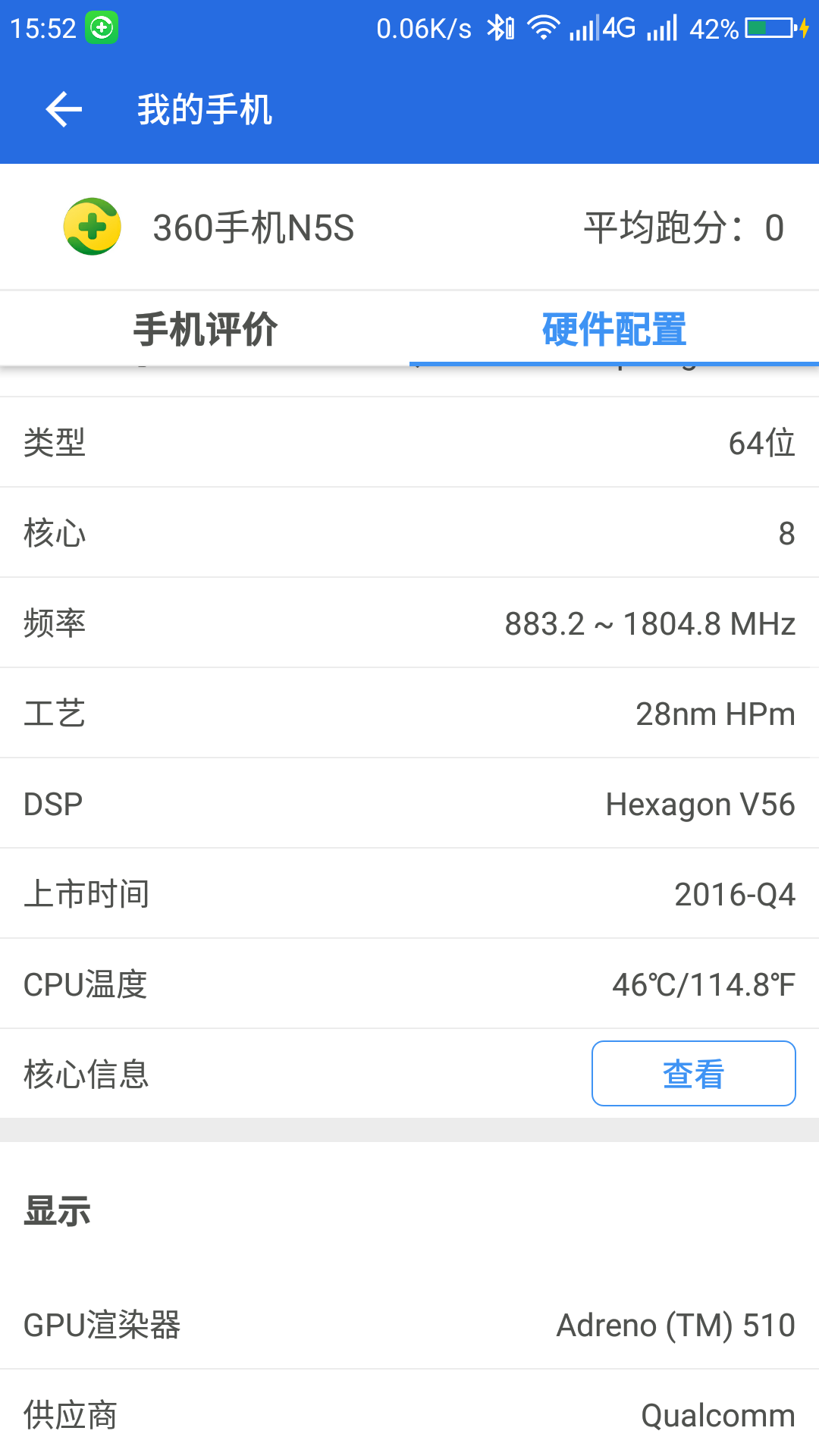
Task: Switch to the 硬件配置 tab
Action: (x=613, y=328)
